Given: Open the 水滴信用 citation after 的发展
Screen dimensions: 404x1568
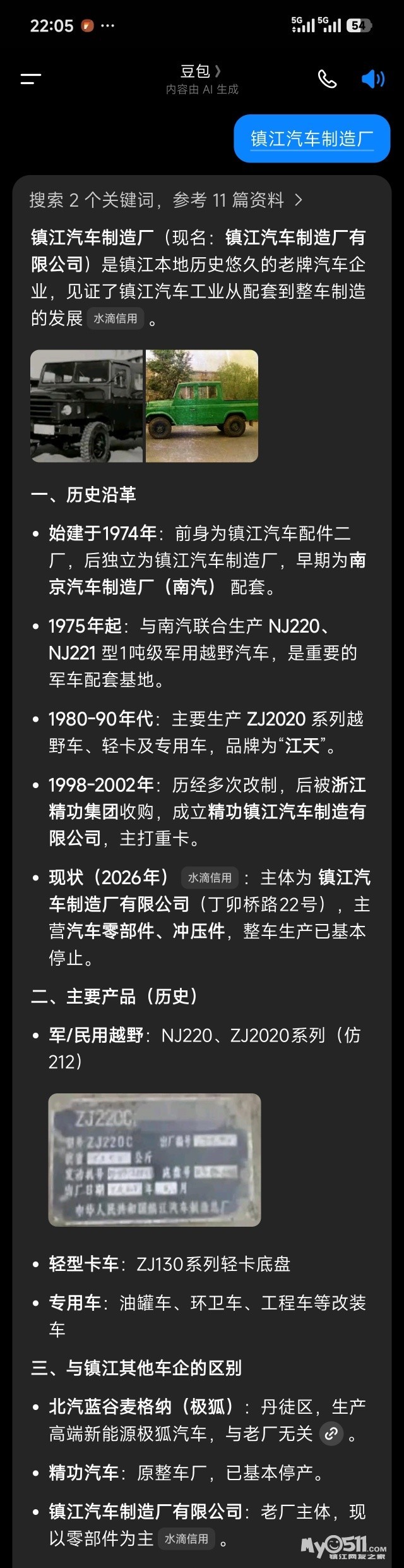Looking at the screenshot, I should click(x=116, y=319).
